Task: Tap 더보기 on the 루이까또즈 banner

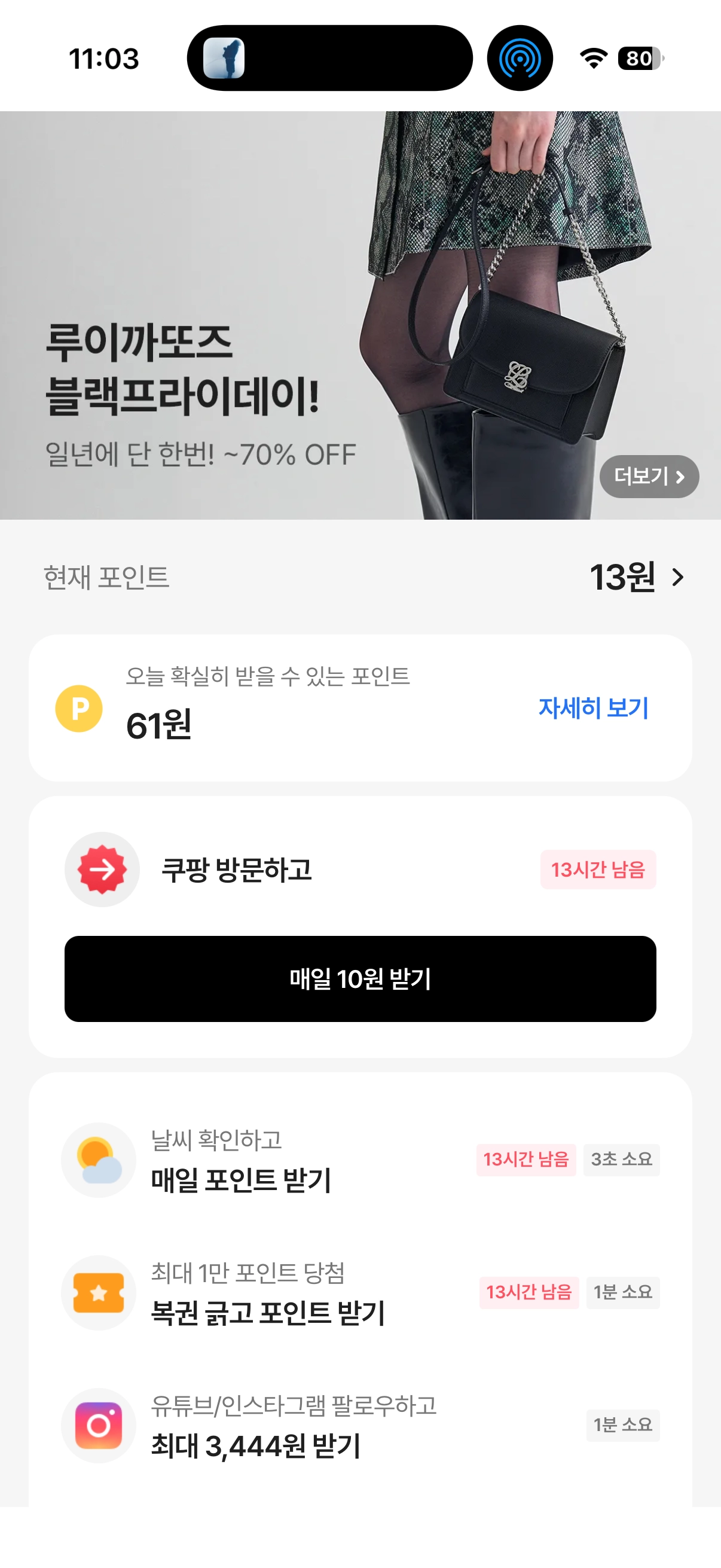Action: [649, 476]
